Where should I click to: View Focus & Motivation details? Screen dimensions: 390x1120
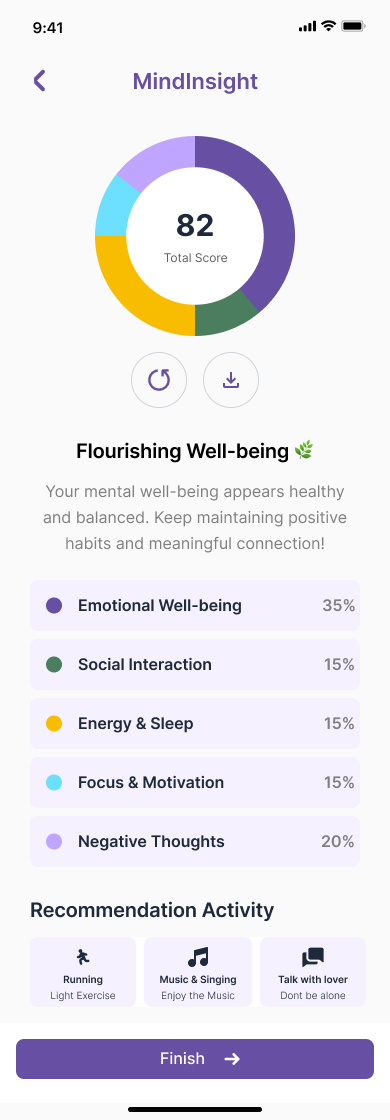(x=195, y=782)
